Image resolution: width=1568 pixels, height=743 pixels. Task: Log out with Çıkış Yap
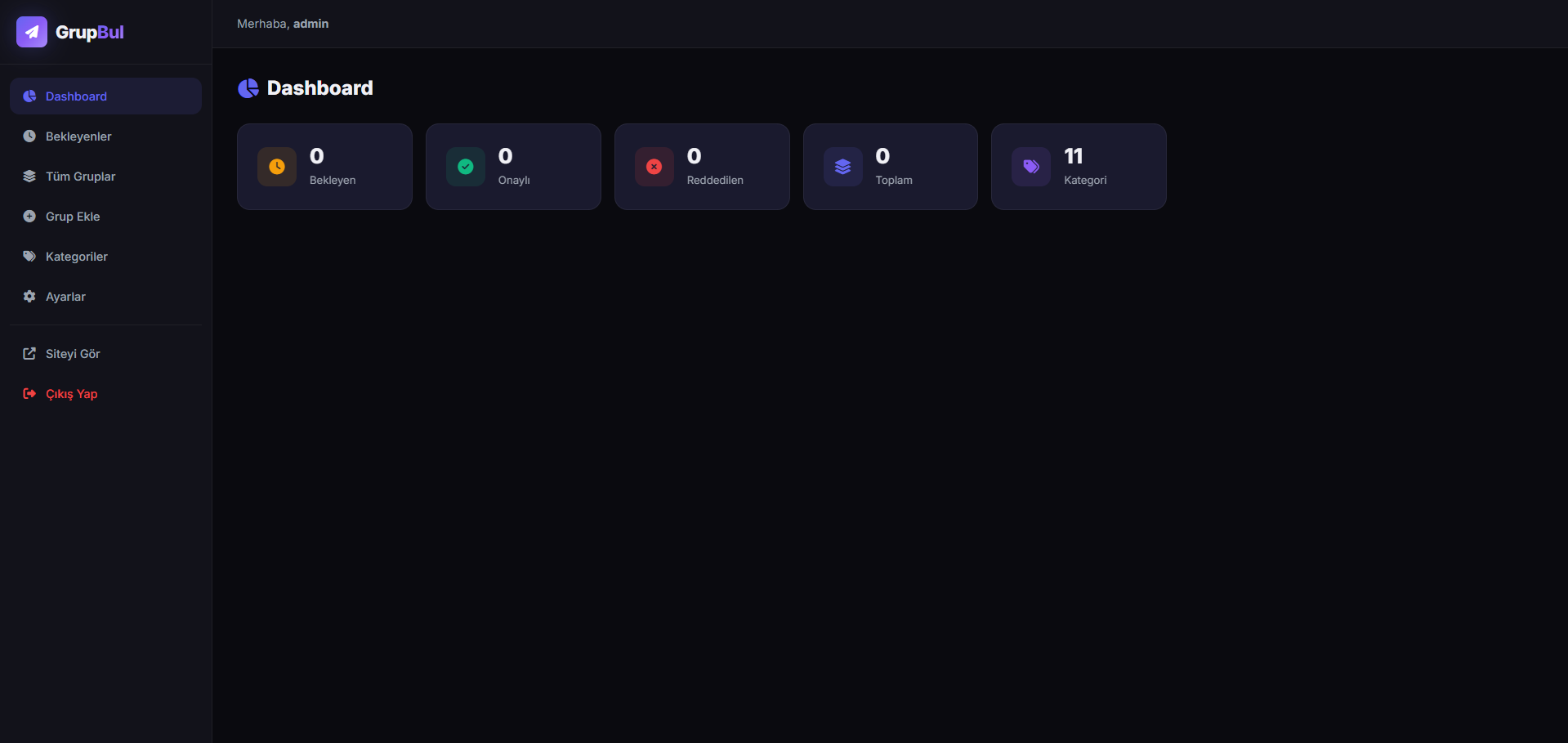click(x=71, y=394)
